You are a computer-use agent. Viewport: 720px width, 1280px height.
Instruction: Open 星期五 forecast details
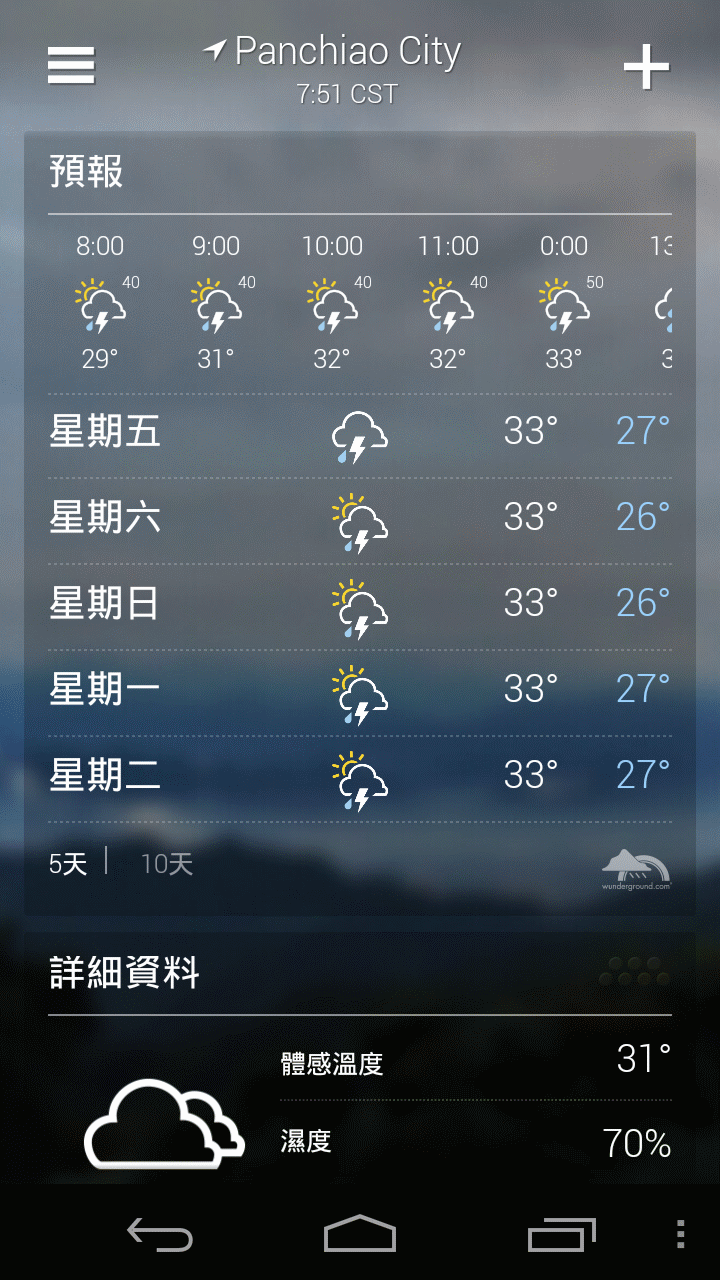tap(359, 433)
